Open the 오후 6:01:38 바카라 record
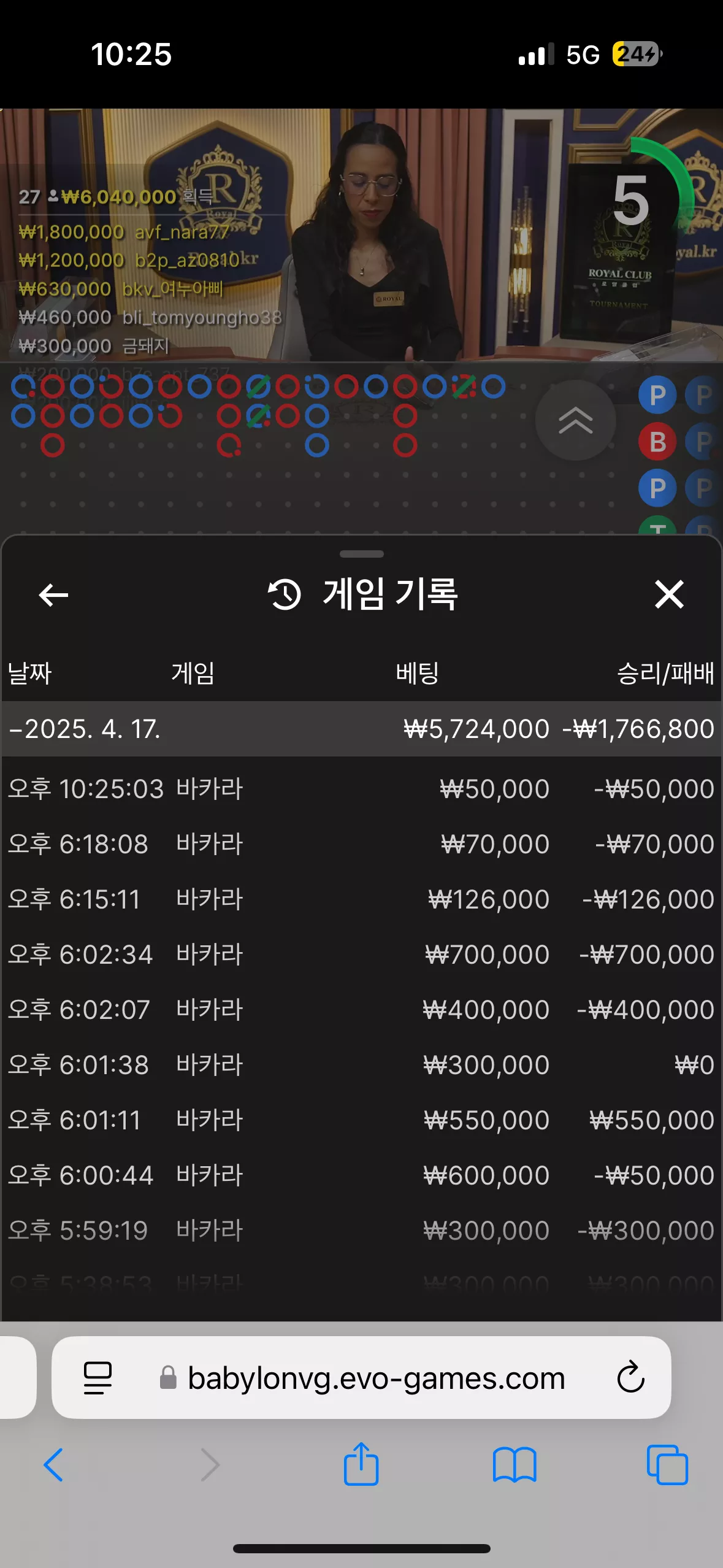 click(361, 1064)
